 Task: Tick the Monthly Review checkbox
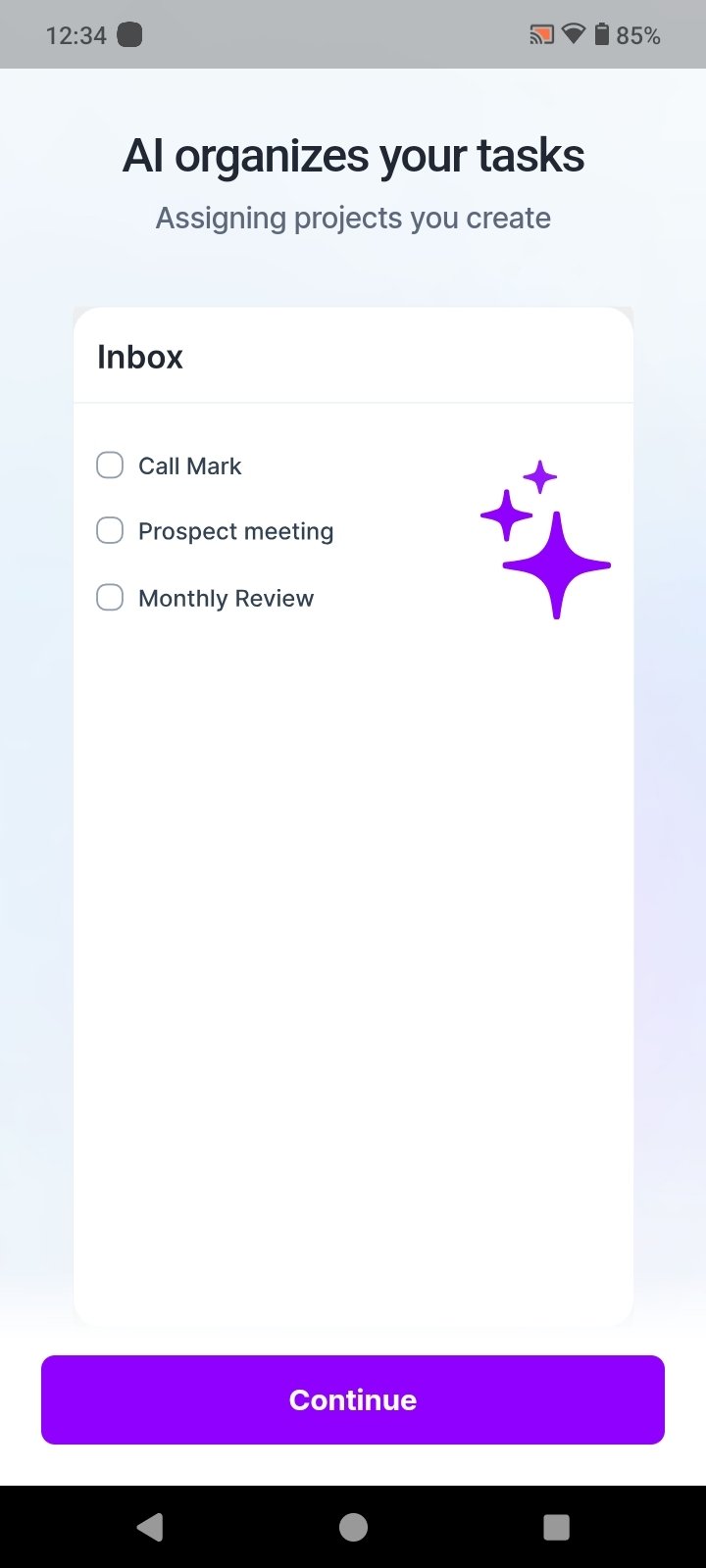[110, 598]
